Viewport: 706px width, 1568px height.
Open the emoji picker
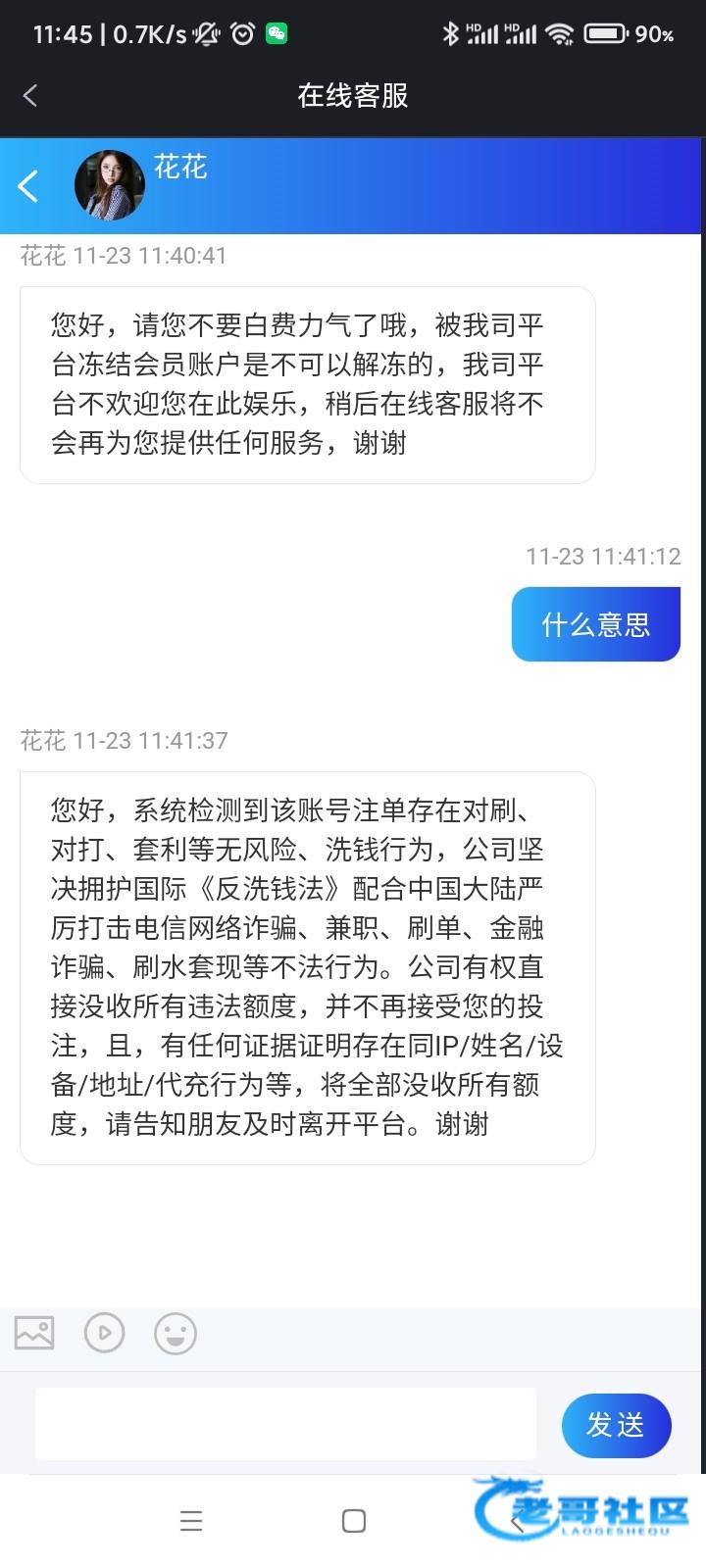[176, 1333]
